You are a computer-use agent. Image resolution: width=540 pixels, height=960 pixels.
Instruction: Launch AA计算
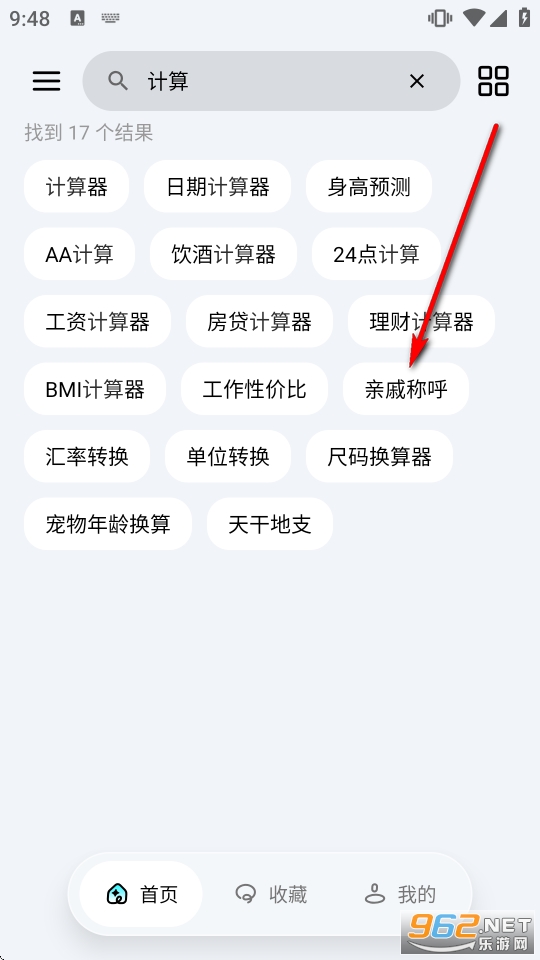80,254
